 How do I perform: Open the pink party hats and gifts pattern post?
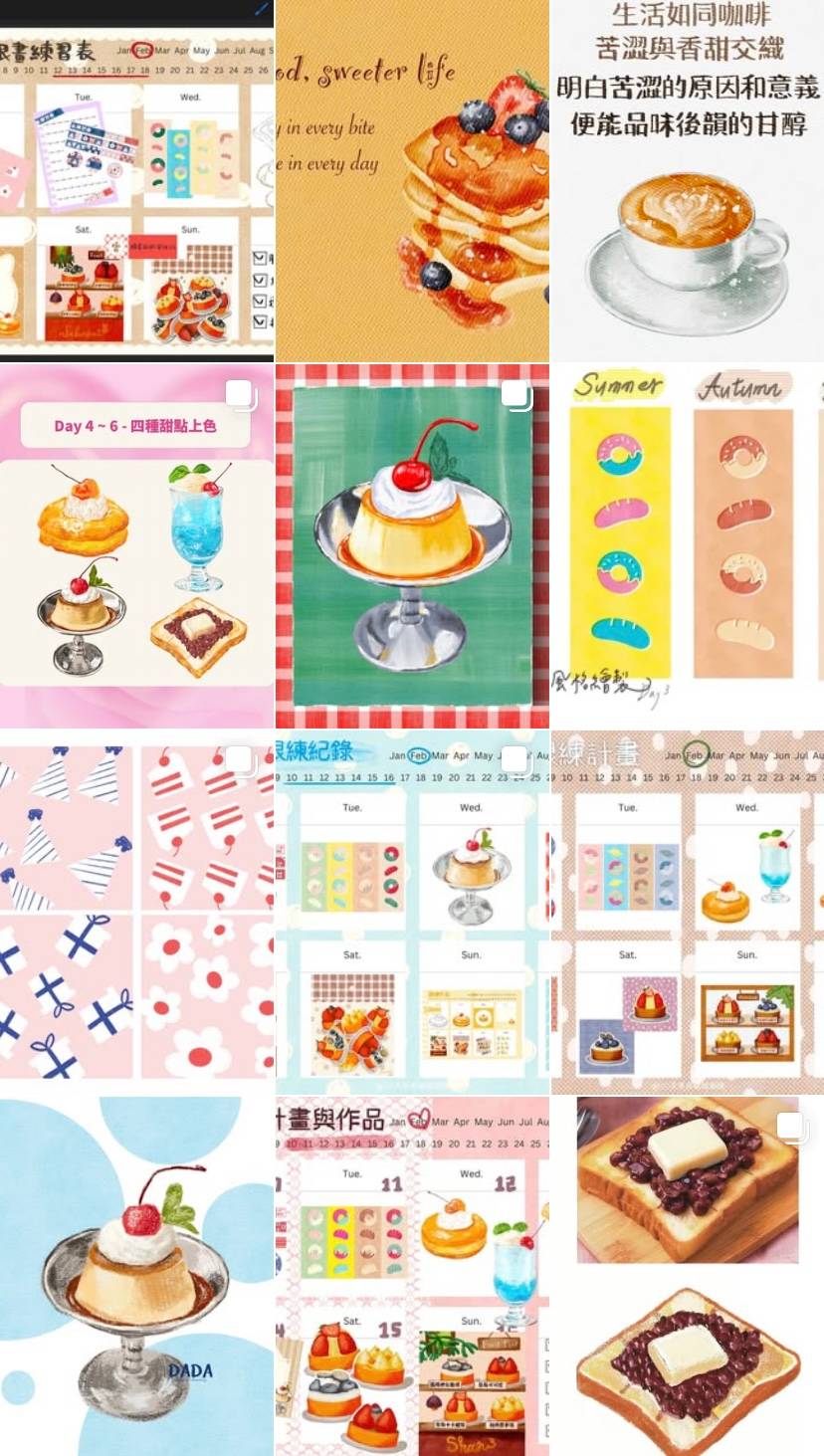[136, 911]
